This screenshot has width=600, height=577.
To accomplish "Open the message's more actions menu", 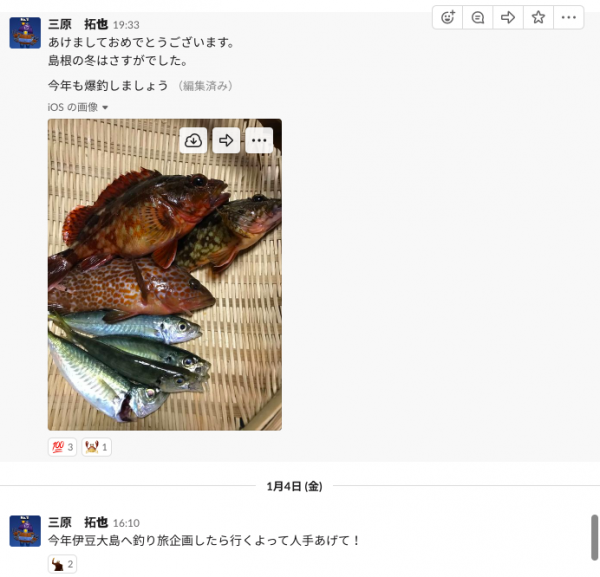I will tap(568, 17).
